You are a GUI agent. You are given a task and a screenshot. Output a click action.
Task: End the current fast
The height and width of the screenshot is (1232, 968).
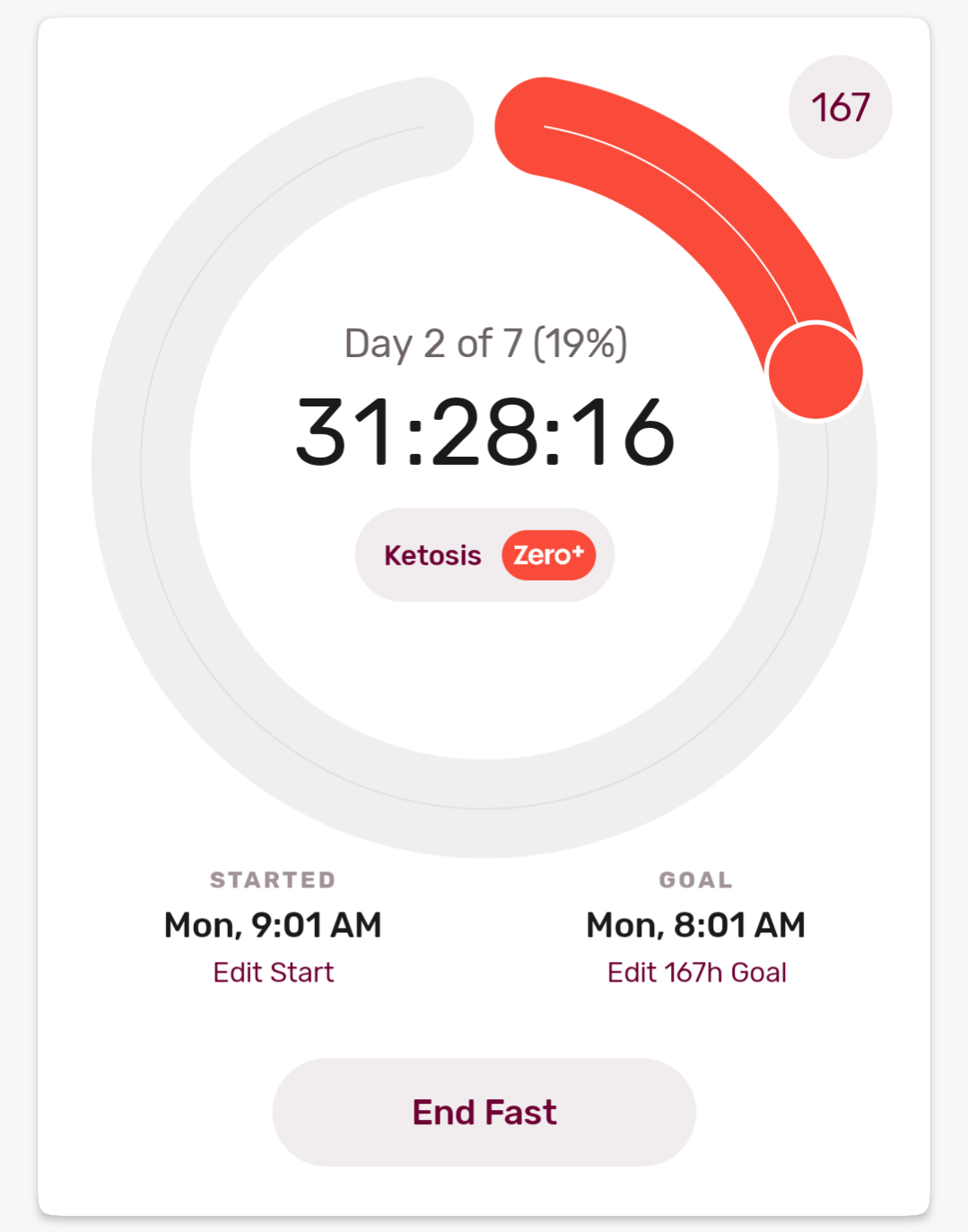coord(484,1113)
